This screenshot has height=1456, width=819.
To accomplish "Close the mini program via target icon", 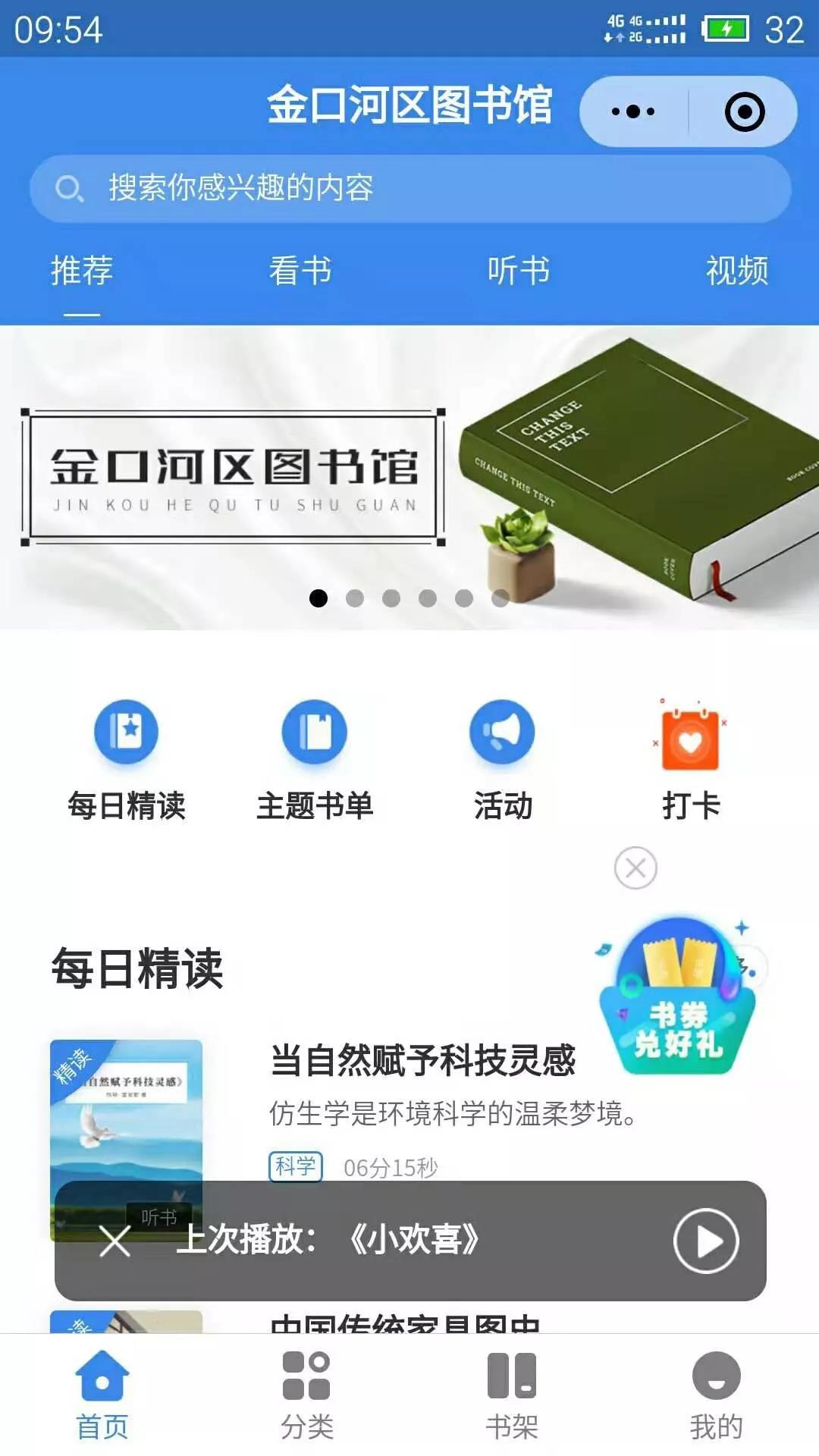I will (x=744, y=112).
